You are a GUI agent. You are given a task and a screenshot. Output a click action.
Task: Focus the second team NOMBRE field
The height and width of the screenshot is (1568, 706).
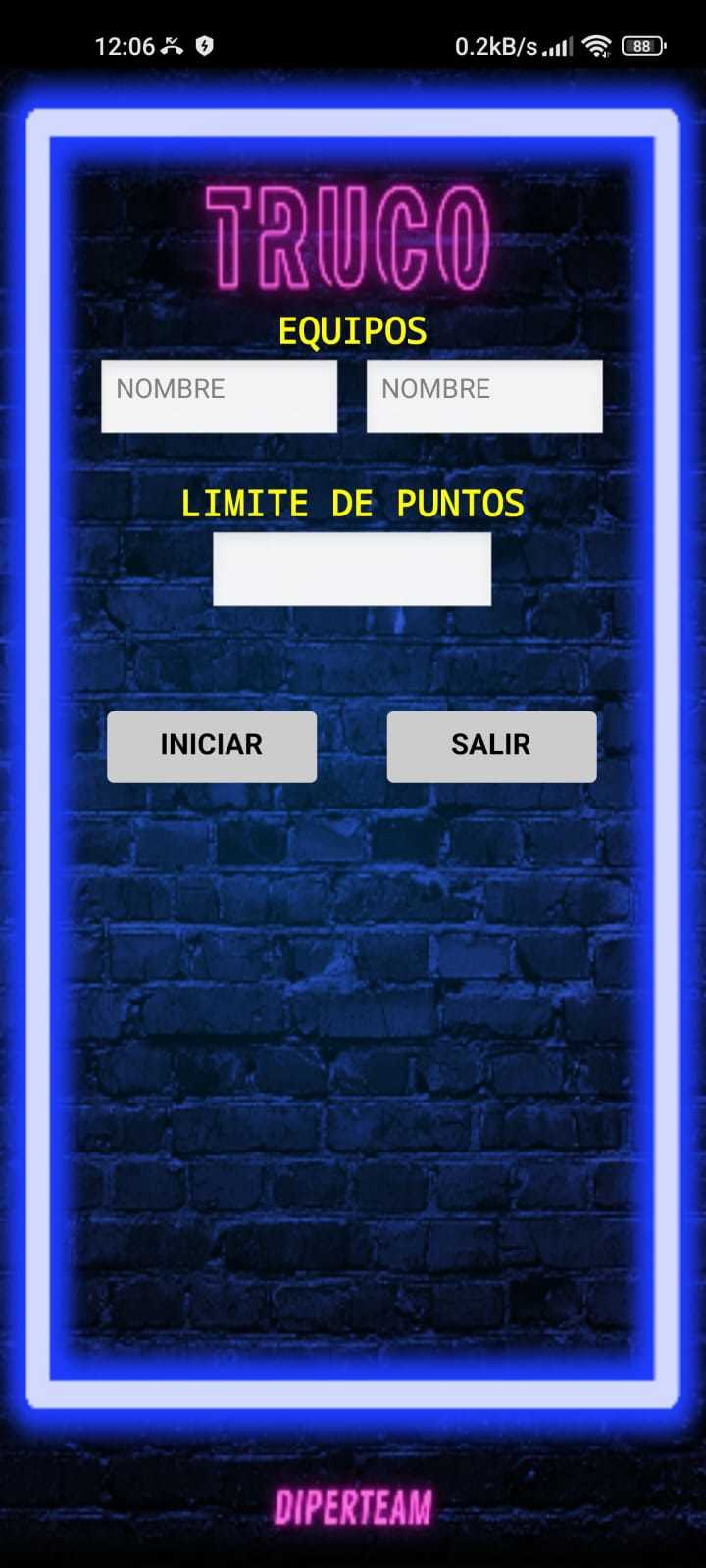[484, 396]
